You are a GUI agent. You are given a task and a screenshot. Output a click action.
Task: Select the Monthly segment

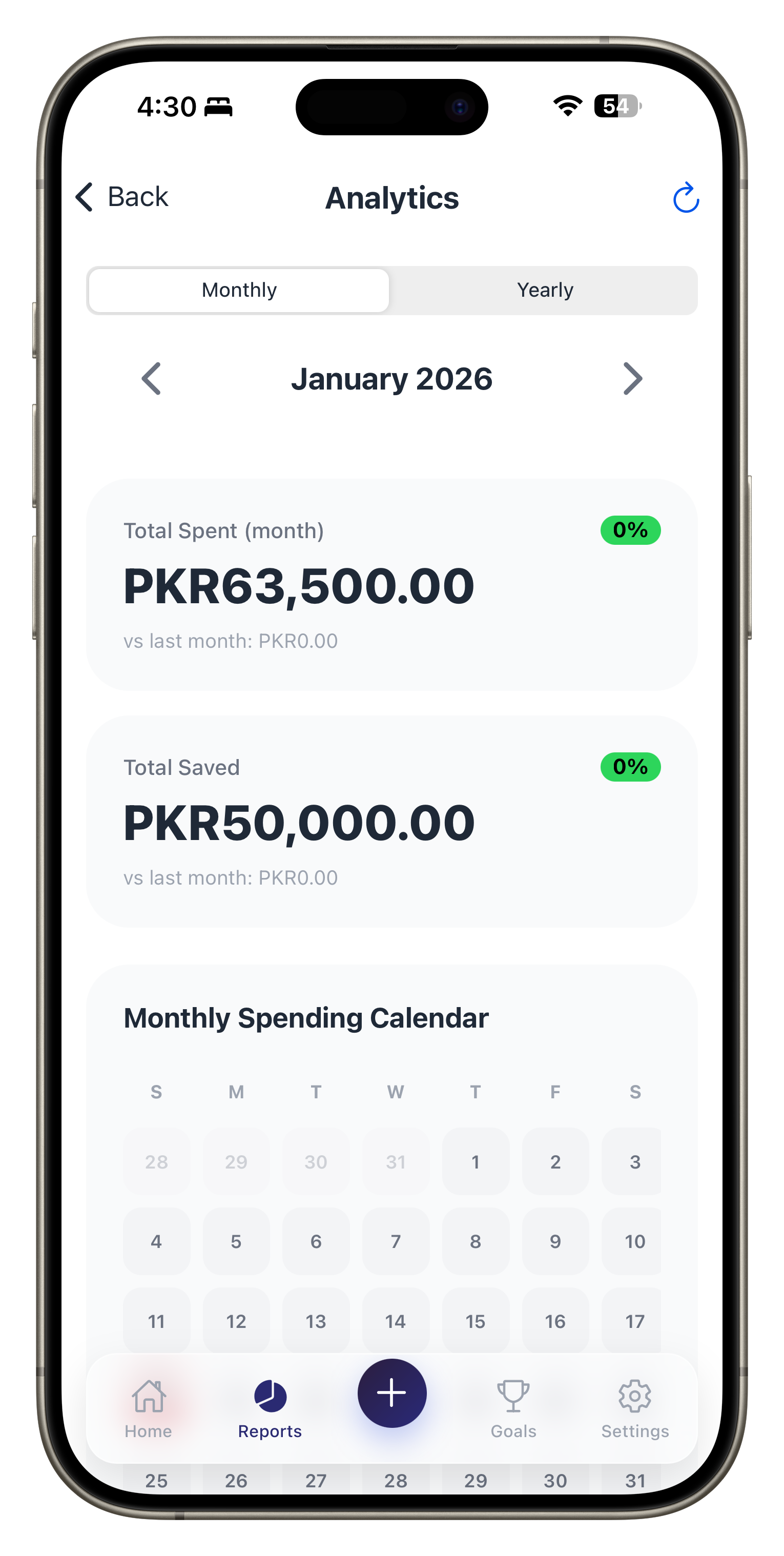coord(239,291)
